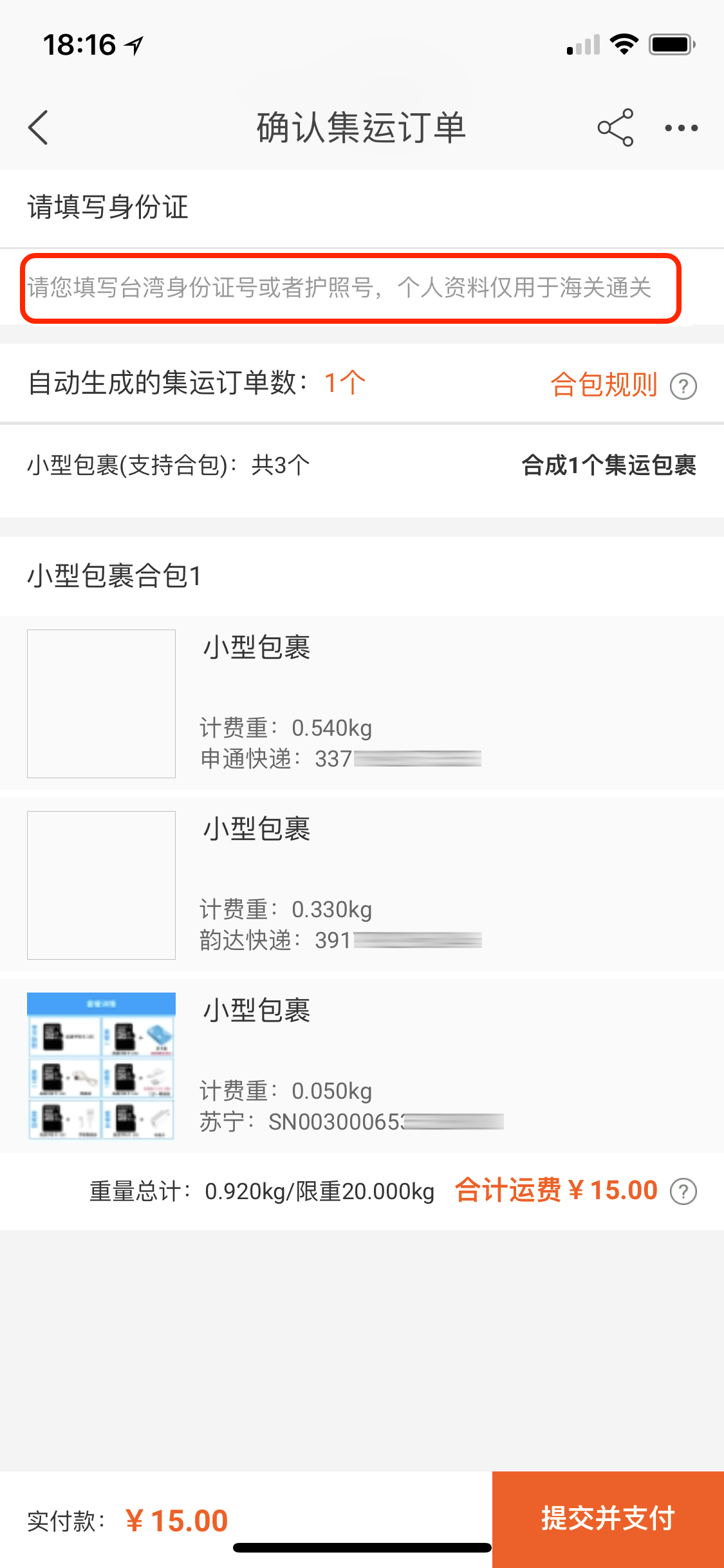Tap the ID or passport number field
This screenshot has height=1568, width=724.
coord(351,288)
